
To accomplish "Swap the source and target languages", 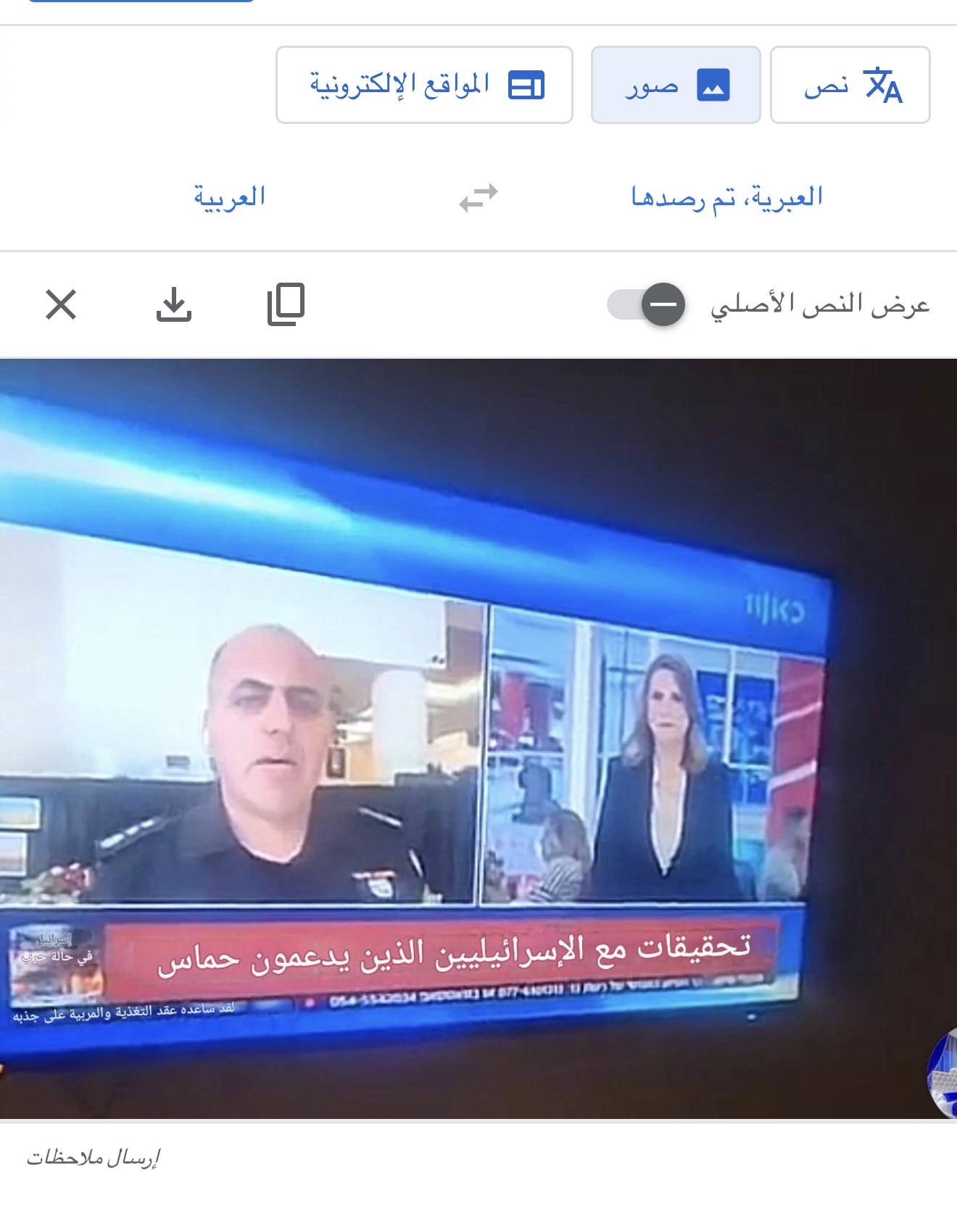I will (478, 197).
